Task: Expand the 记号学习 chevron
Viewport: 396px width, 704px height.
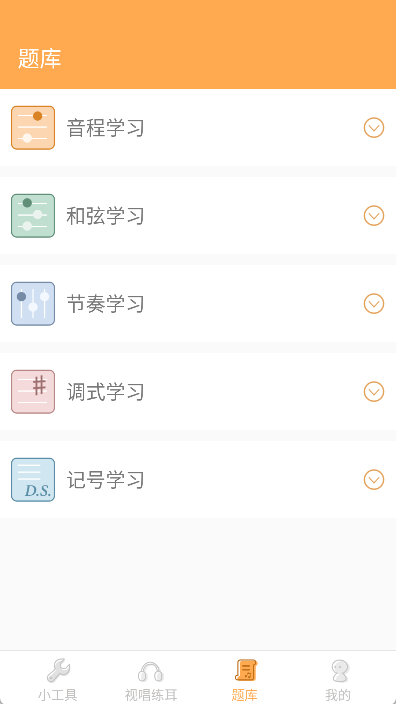Action: pyautogui.click(x=374, y=480)
